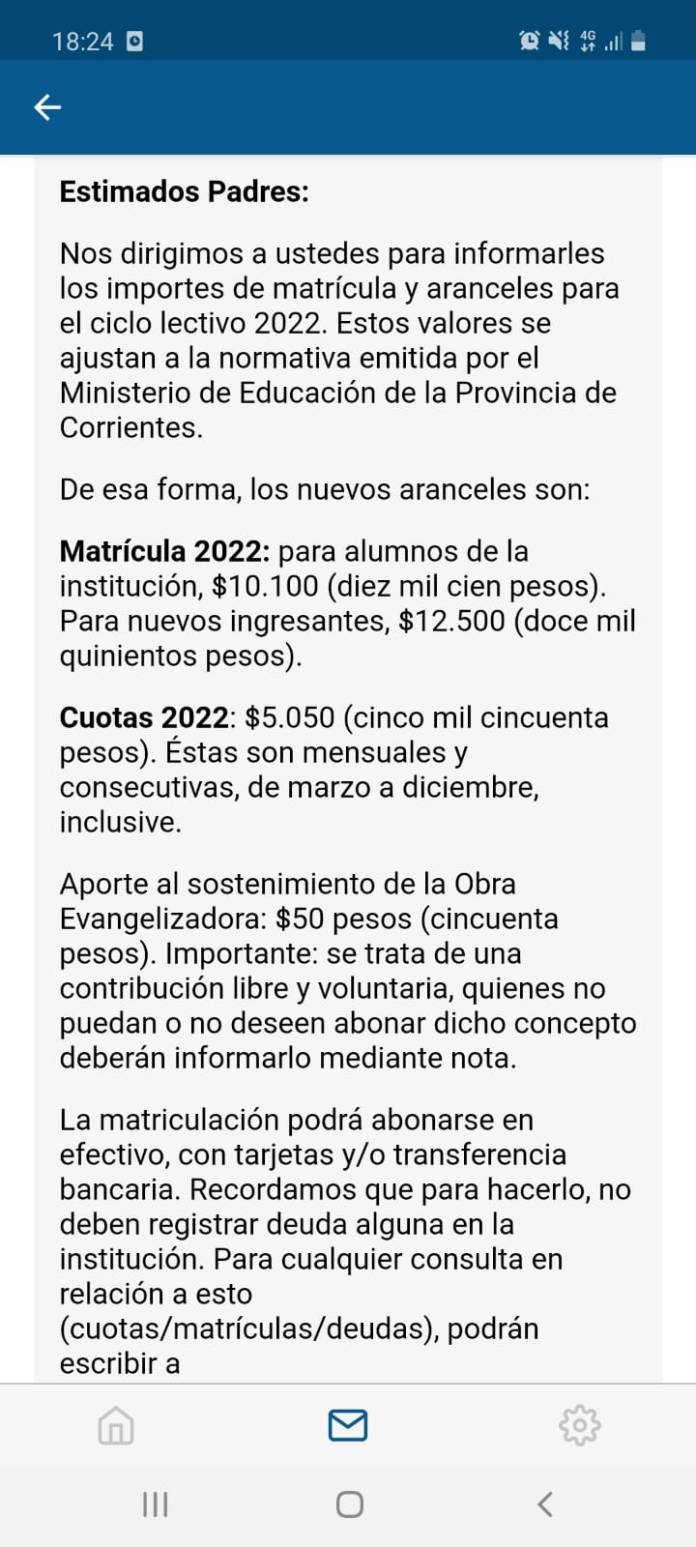Show recent apps from navigation bar
This screenshot has height=1547, width=696.
[155, 1503]
